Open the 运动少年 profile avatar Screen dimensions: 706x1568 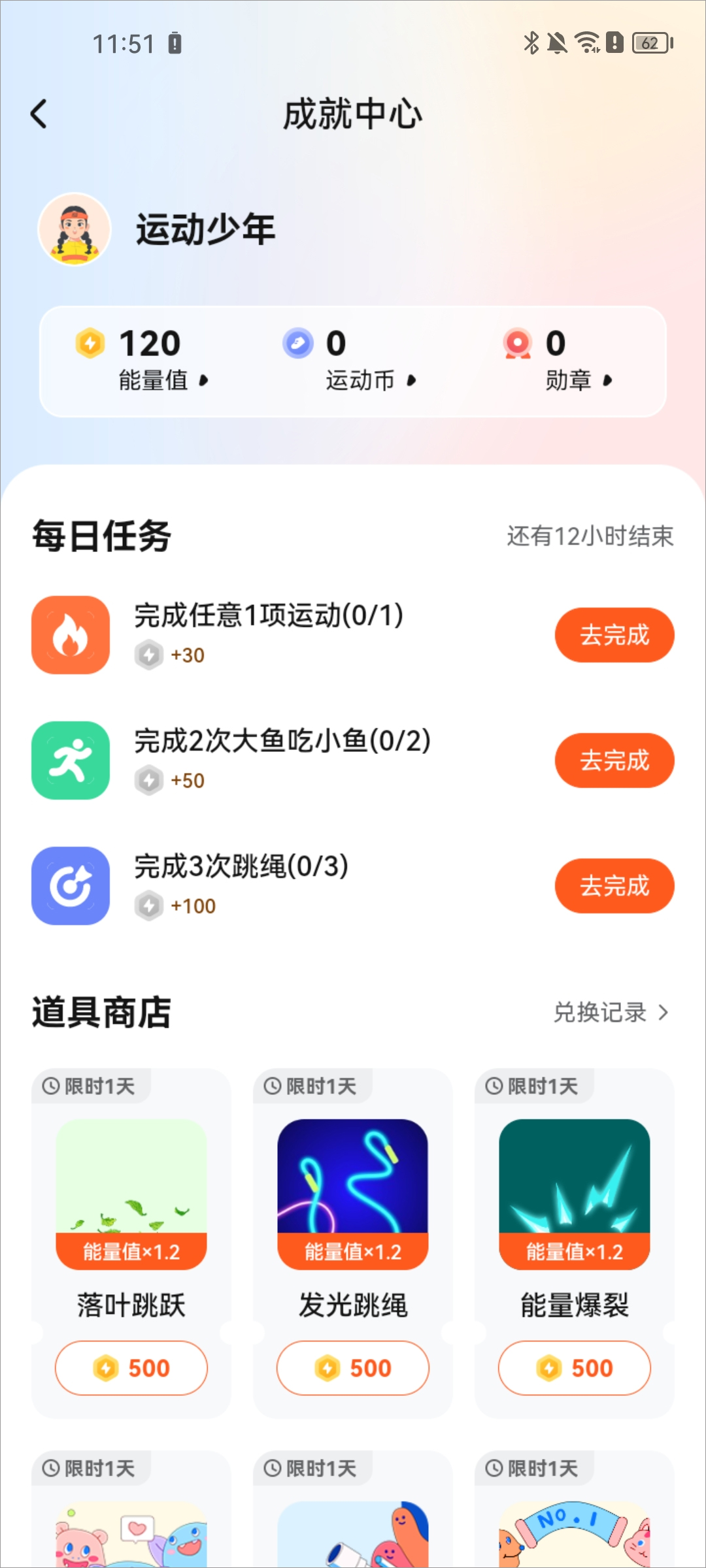(x=75, y=229)
